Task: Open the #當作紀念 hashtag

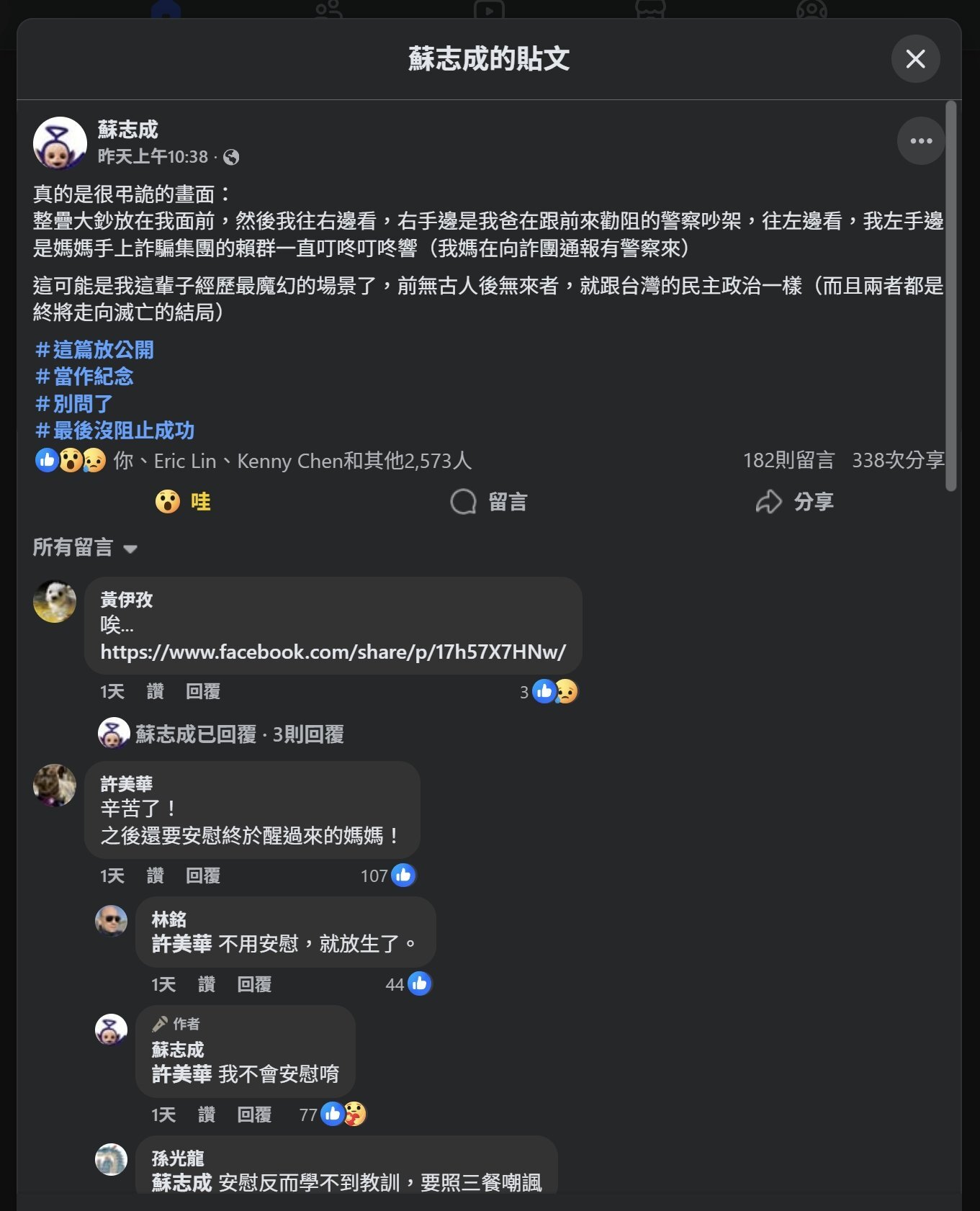Action: 84,377
